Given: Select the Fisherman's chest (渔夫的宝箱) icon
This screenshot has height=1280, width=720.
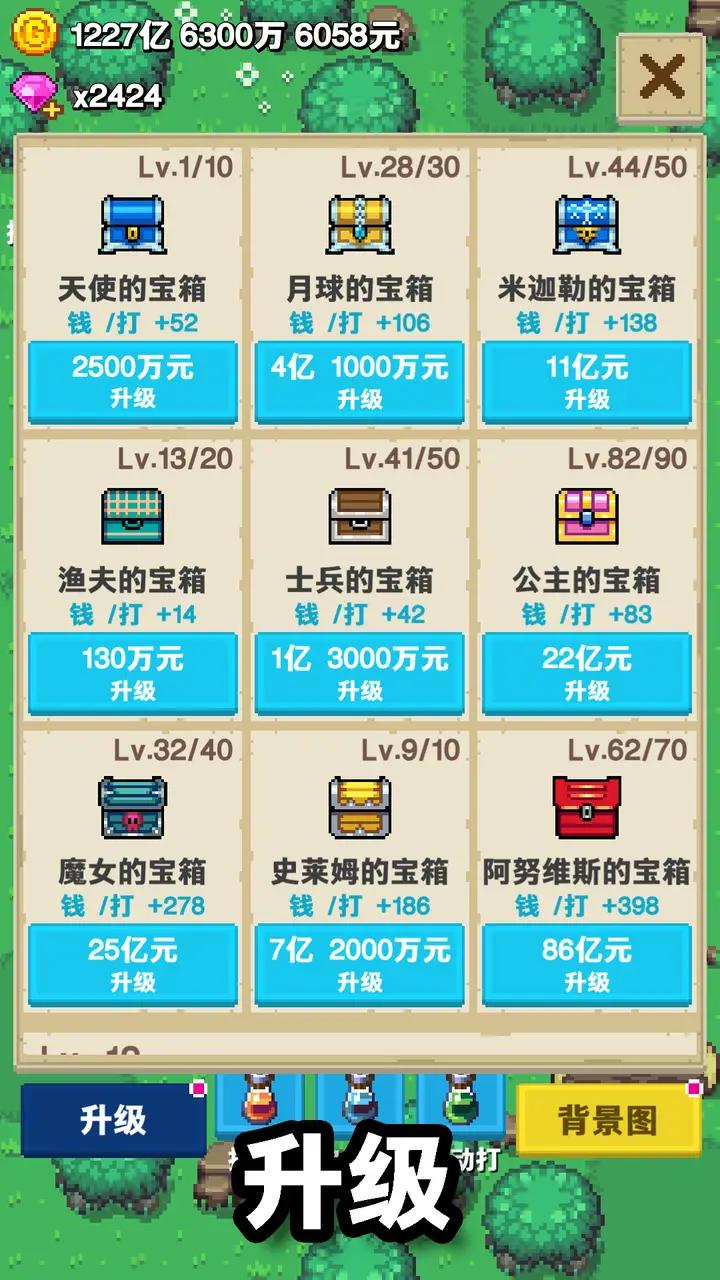Looking at the screenshot, I should pyautogui.click(x=131, y=517).
